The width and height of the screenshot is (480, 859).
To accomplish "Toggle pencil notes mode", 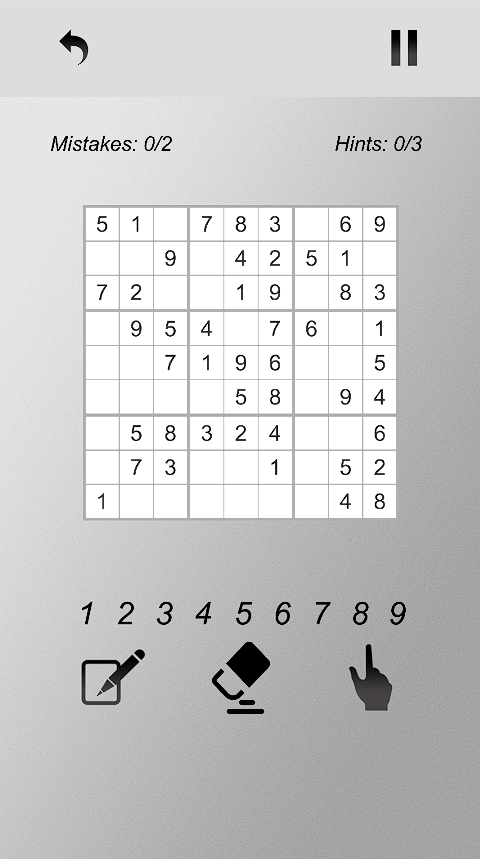I will point(113,677).
